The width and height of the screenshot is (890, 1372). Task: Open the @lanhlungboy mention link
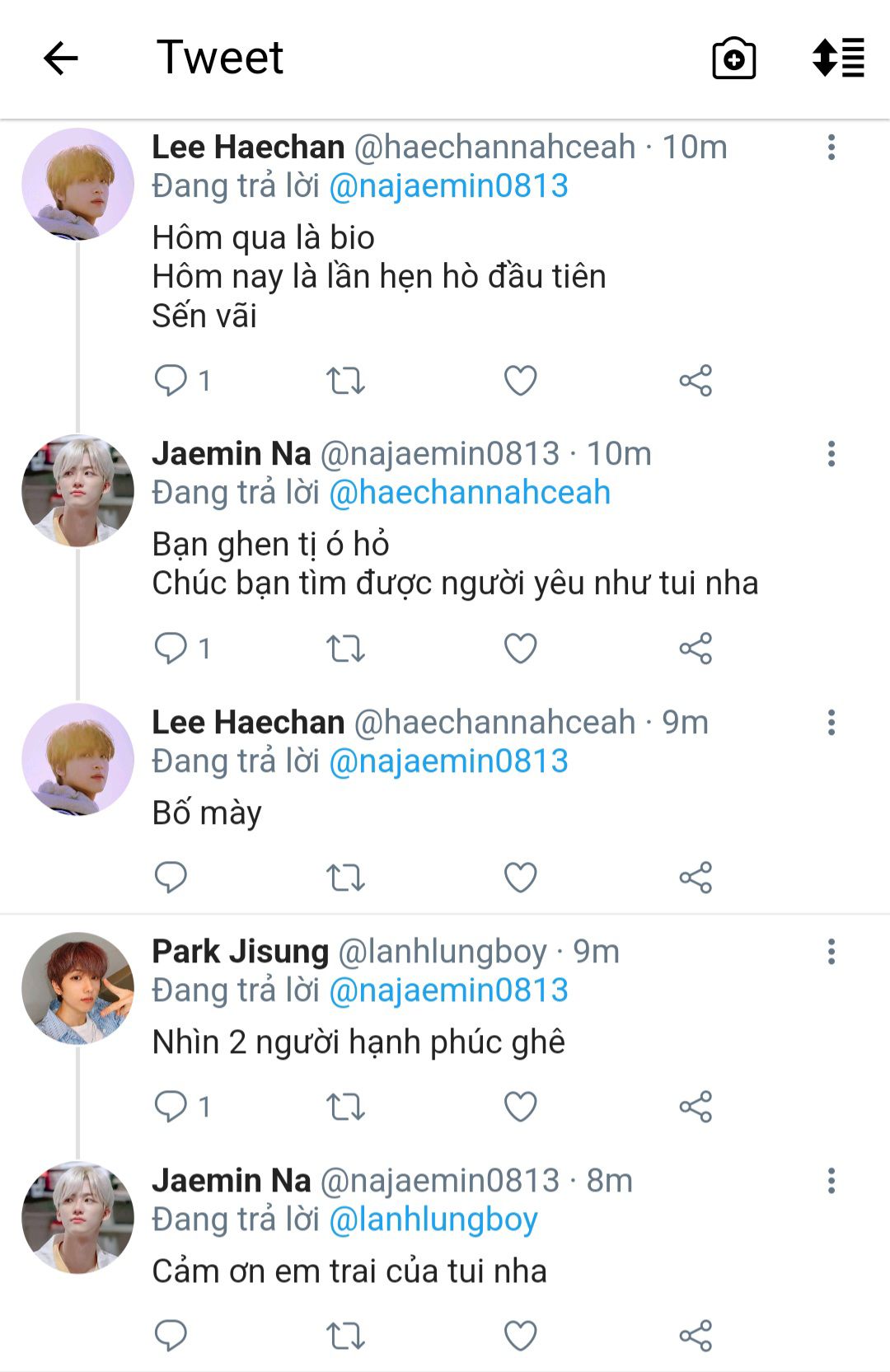(x=433, y=1220)
